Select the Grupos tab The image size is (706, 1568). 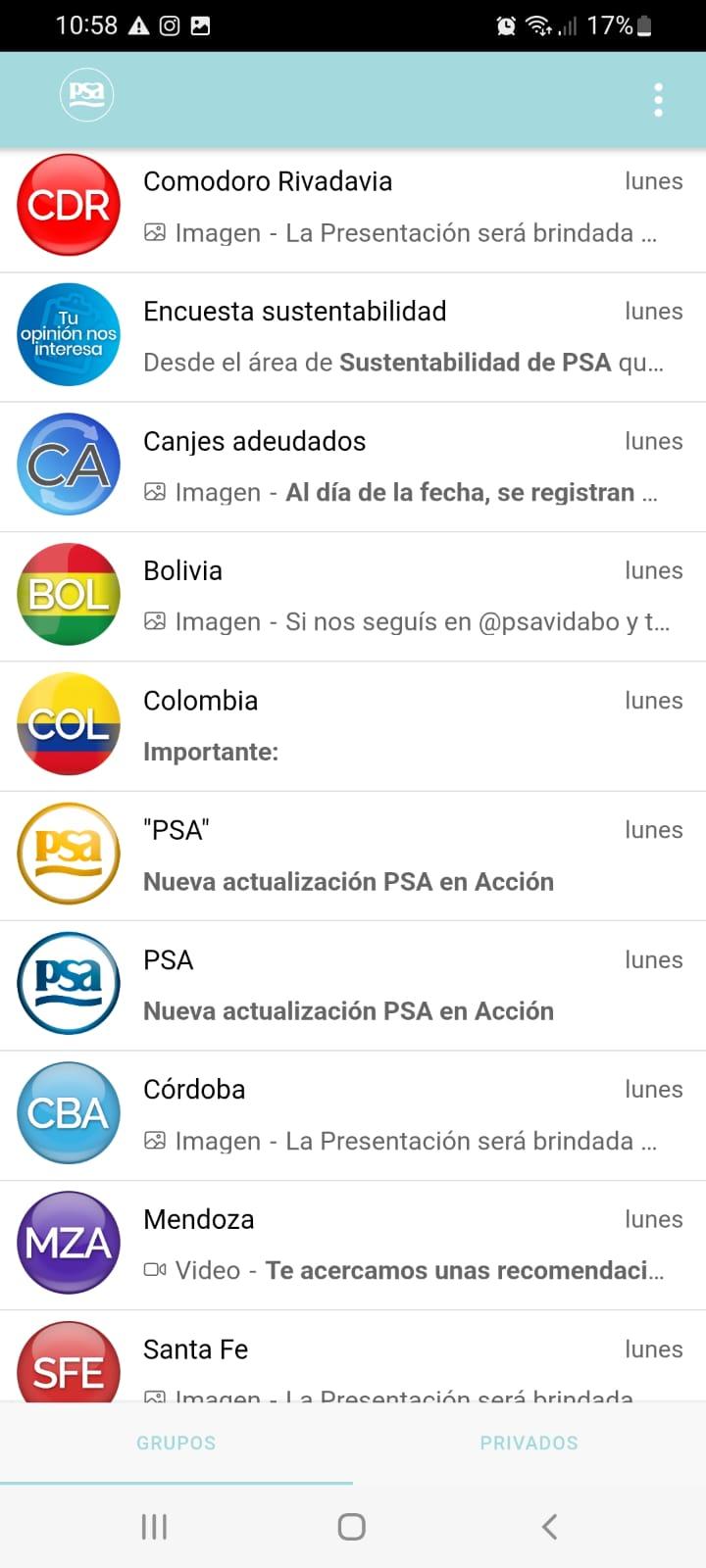pos(176,1443)
